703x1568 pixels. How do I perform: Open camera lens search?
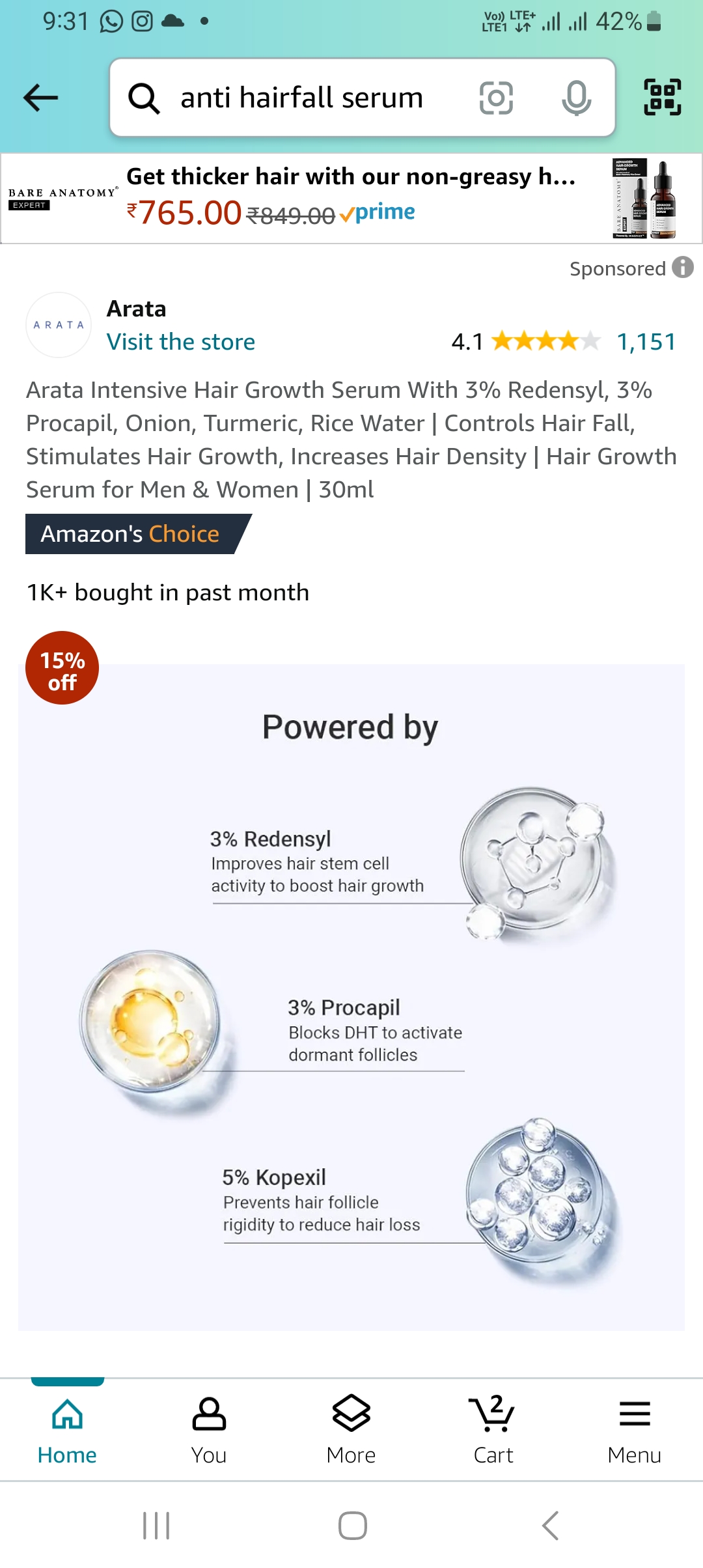(x=496, y=98)
